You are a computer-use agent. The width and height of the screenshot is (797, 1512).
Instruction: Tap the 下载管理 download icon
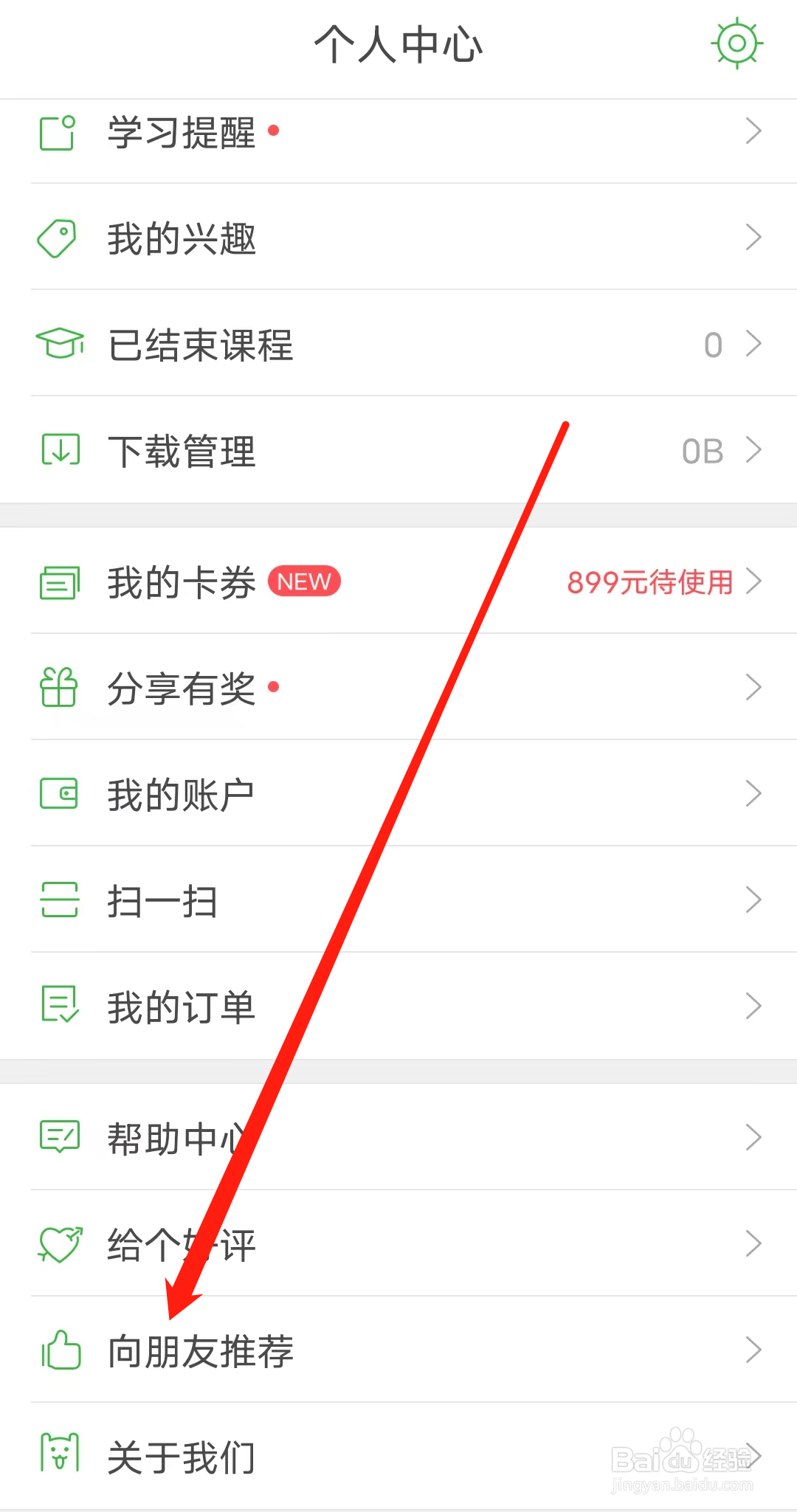[59, 449]
